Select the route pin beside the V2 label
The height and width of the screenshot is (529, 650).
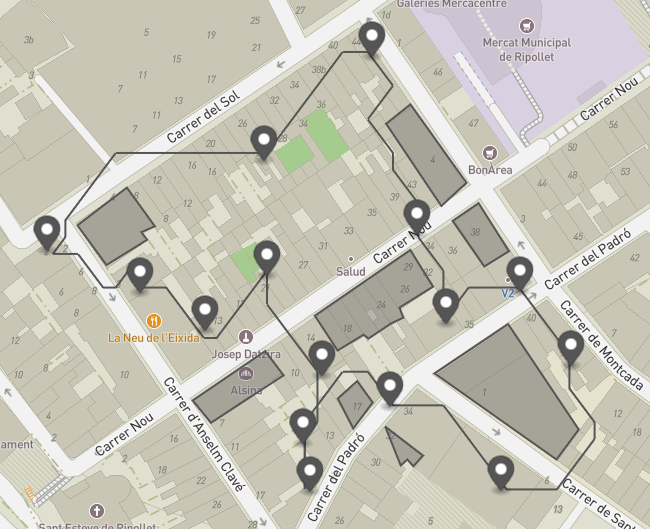[519, 270]
